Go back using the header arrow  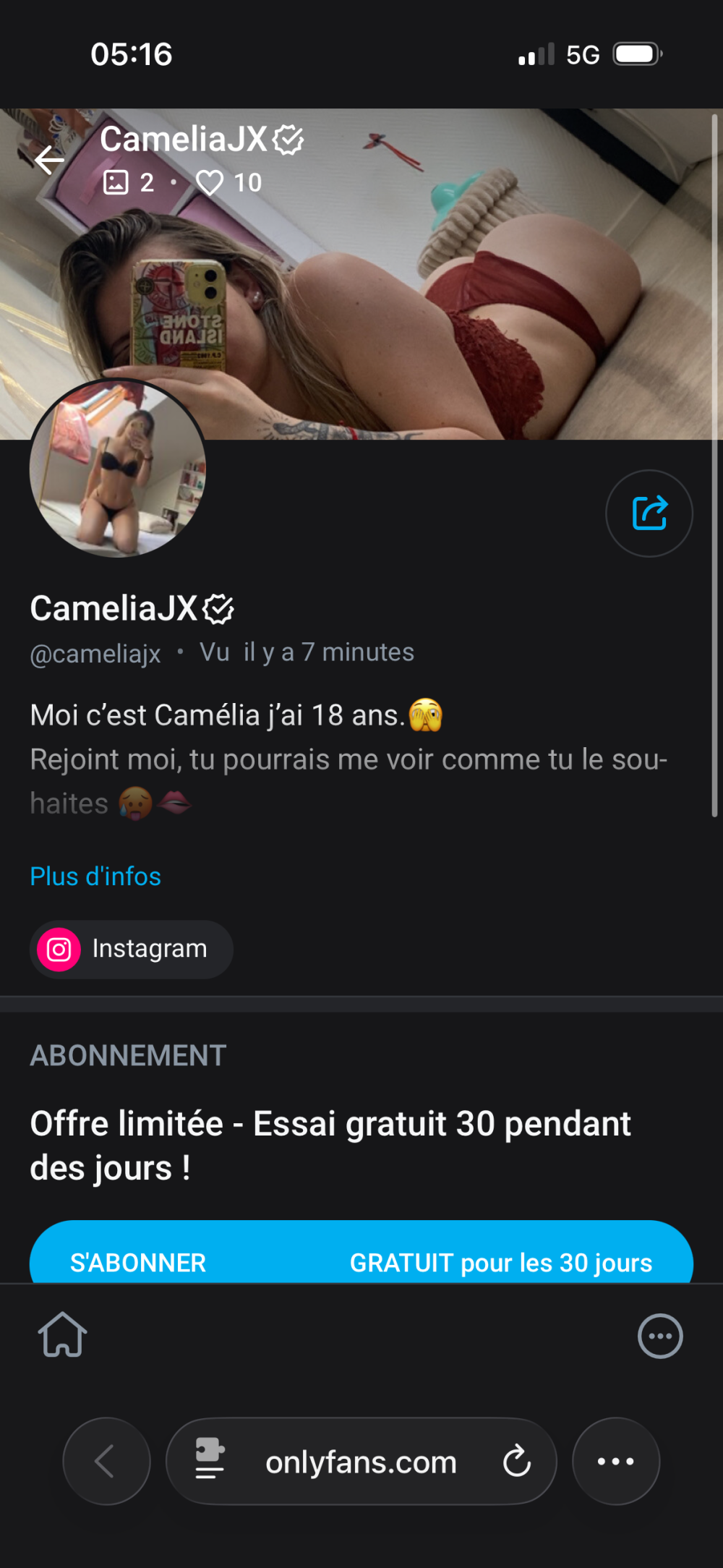[49, 161]
